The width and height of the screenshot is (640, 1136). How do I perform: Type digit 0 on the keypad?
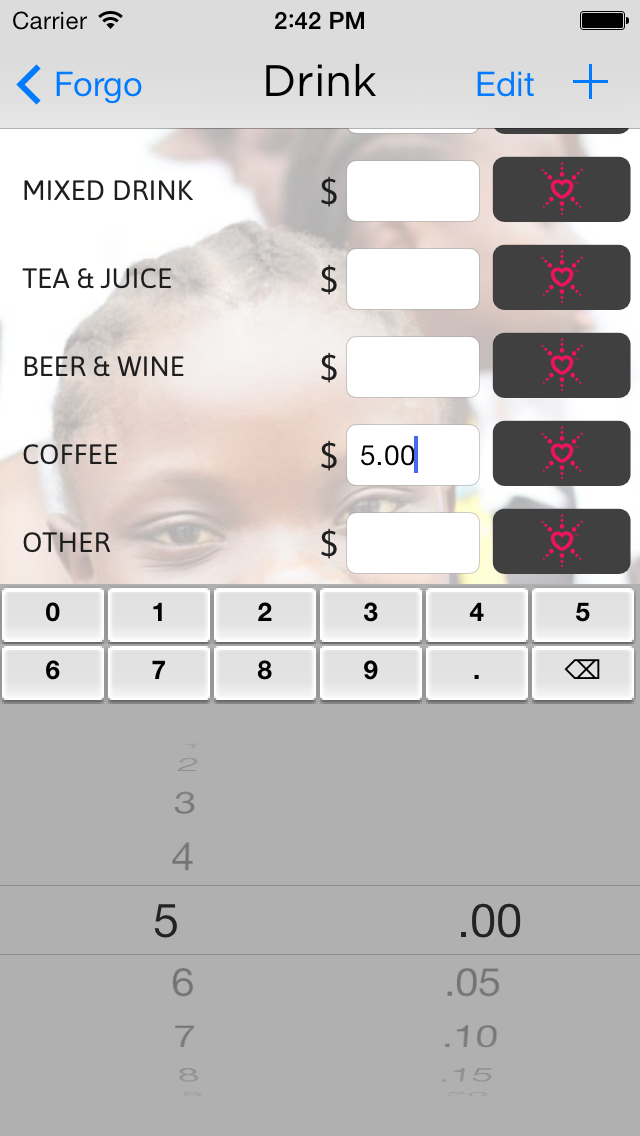tap(53, 614)
